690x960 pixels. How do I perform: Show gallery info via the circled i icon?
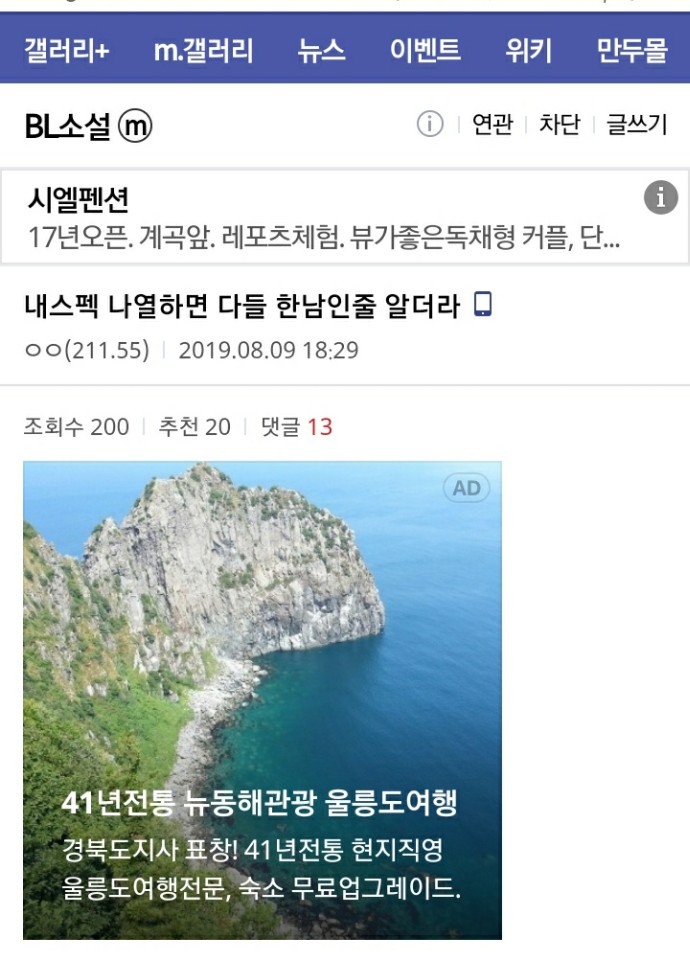(430, 125)
